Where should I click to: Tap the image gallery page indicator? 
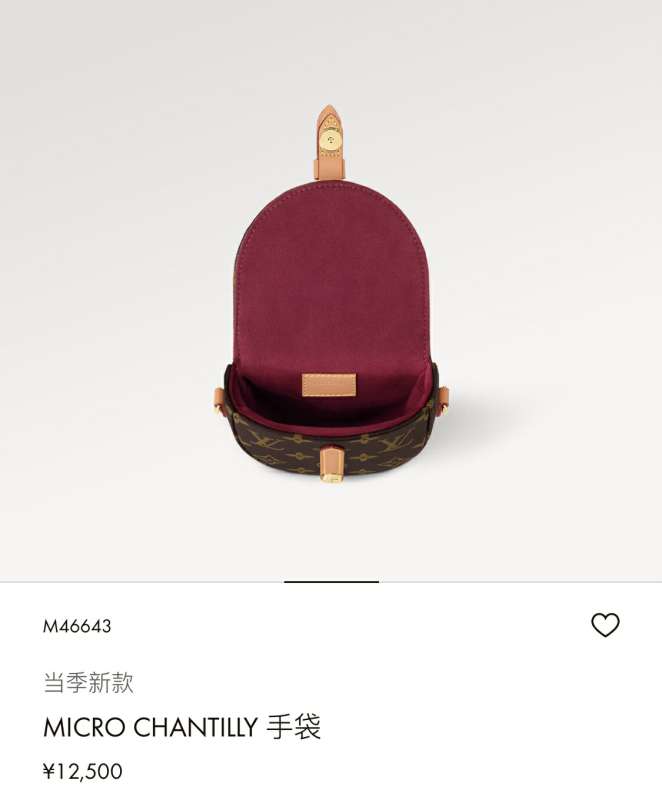coord(331,581)
